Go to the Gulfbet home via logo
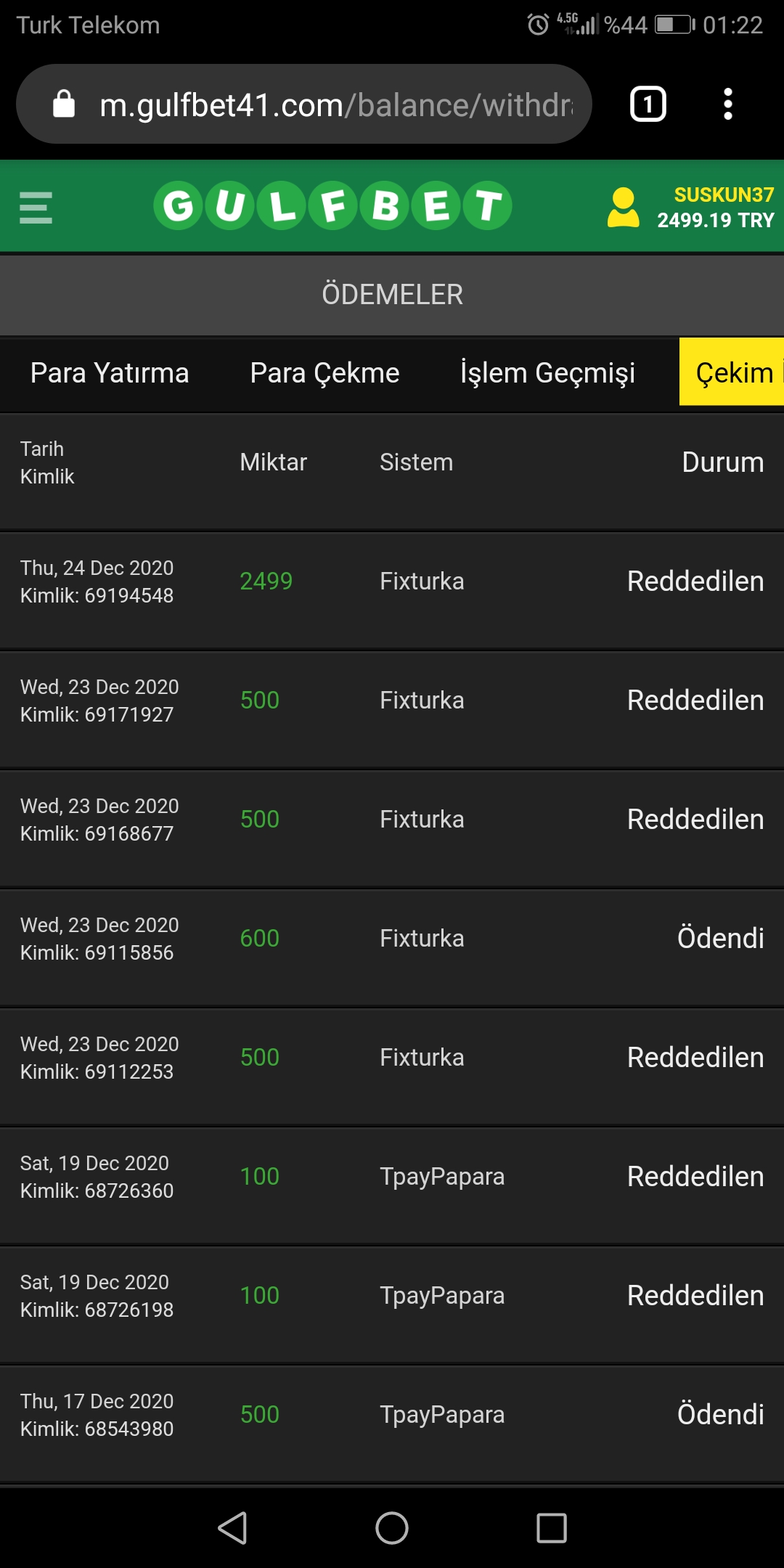The height and width of the screenshot is (1568, 784). (x=332, y=205)
